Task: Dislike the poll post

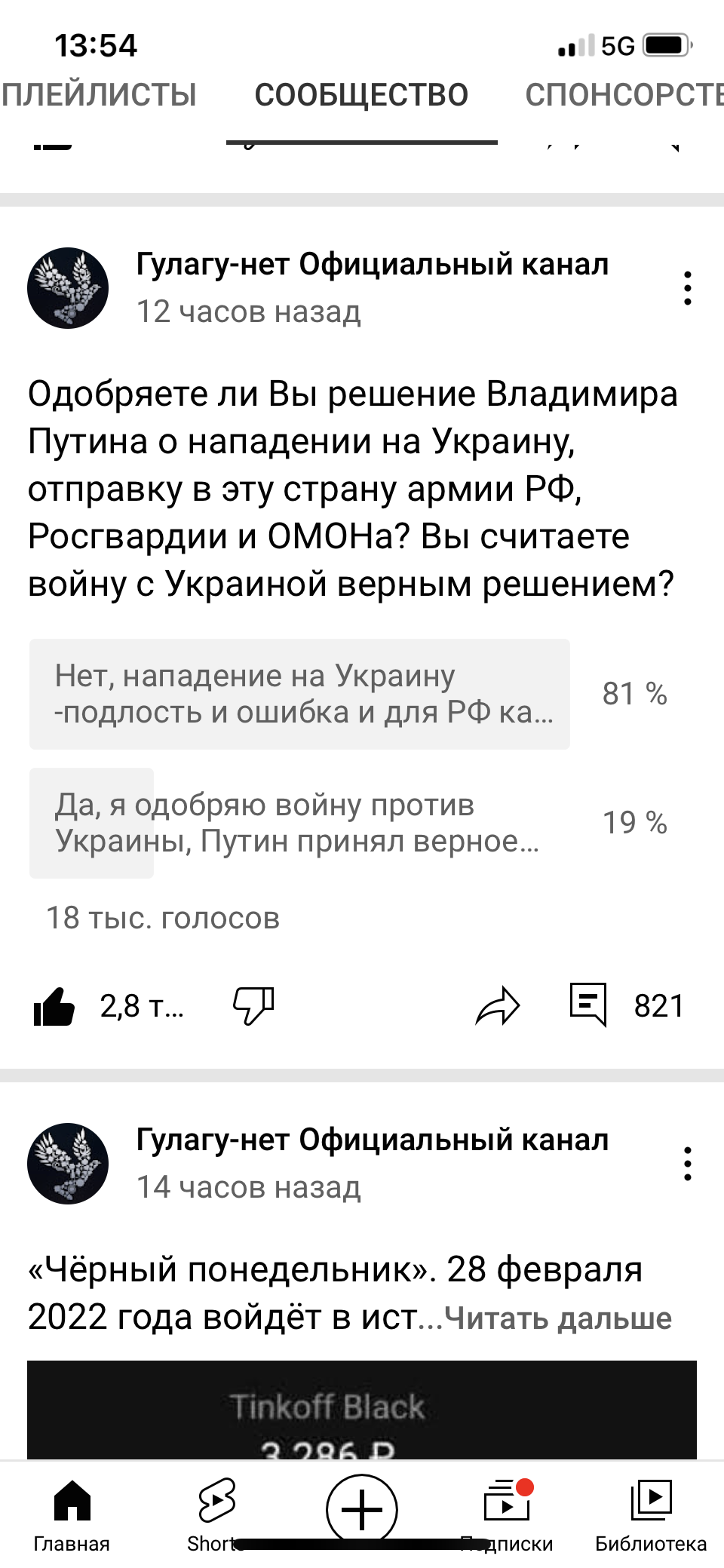Action: click(x=253, y=1006)
